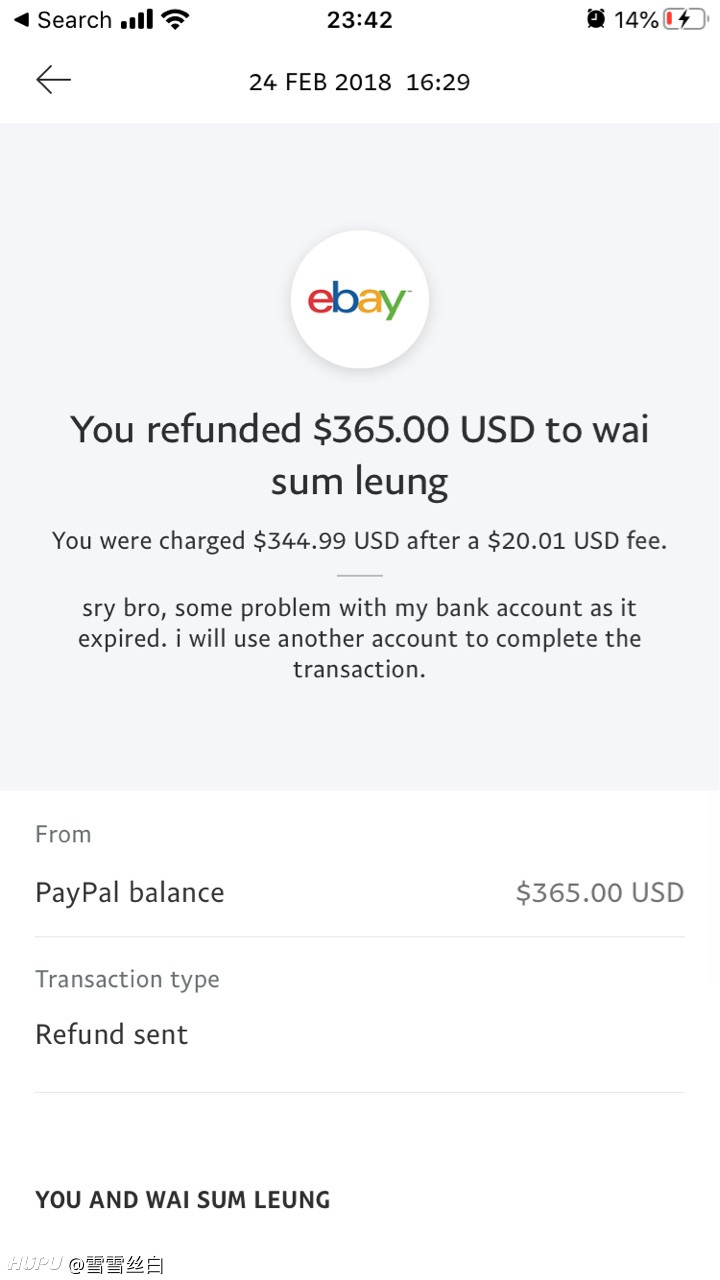Return to the Search app via the breadcrumb
The image size is (720, 1280).
click(62, 20)
